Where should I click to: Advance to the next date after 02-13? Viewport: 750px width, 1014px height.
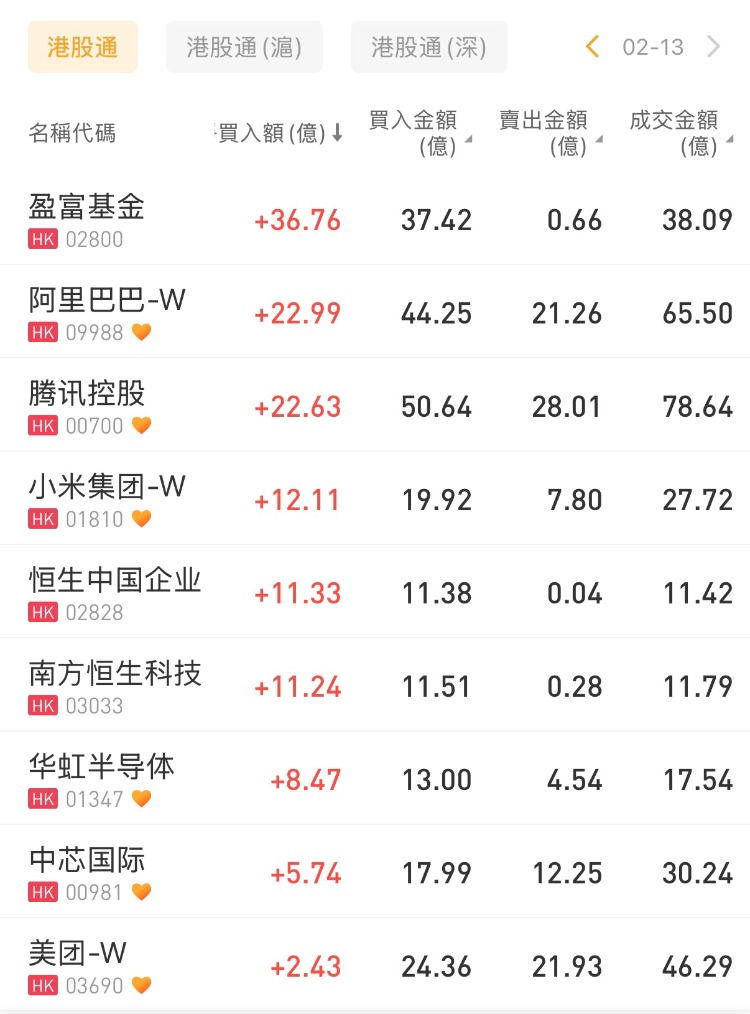[x=714, y=47]
